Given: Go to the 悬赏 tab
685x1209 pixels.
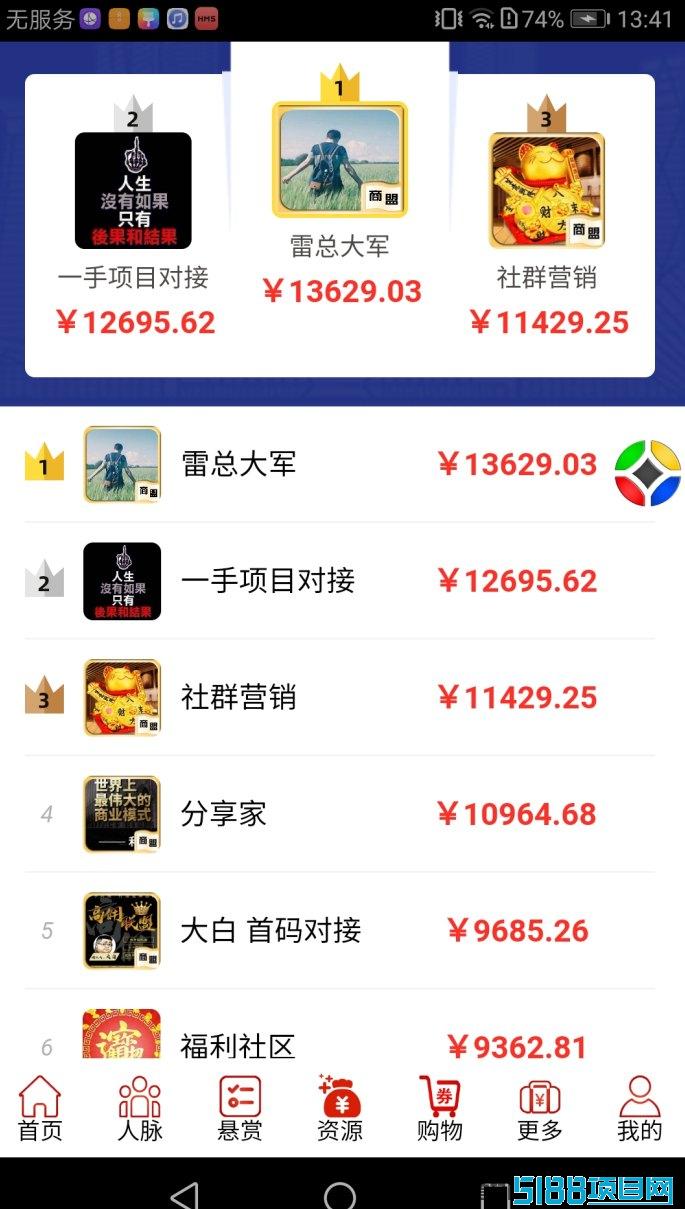Looking at the screenshot, I should point(240,1109).
